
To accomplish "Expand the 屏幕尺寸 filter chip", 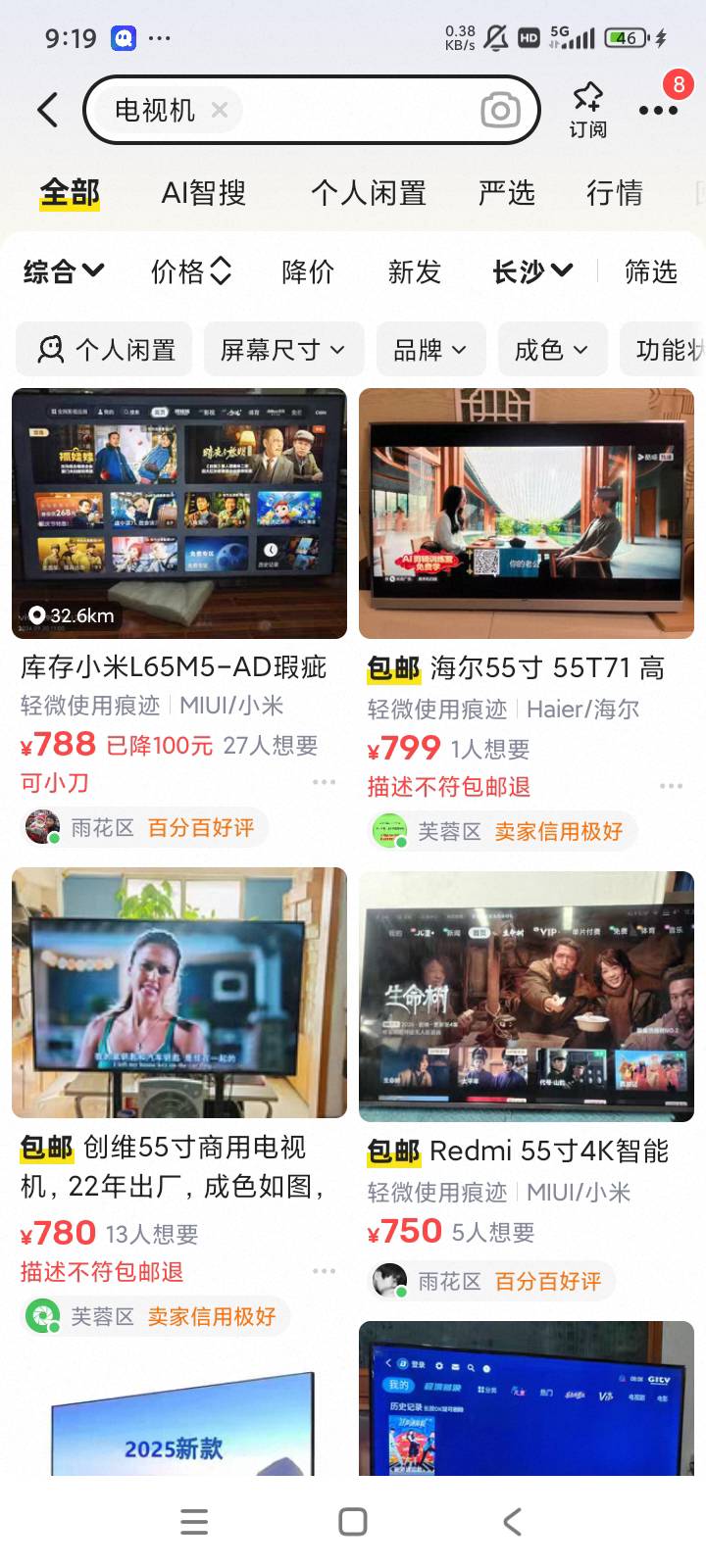I will (282, 350).
